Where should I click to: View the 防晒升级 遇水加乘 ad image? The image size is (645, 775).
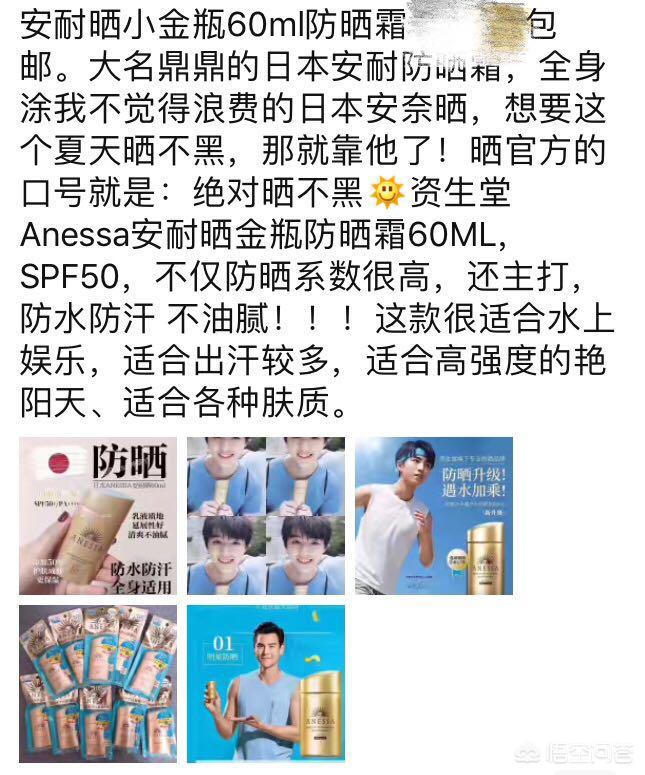[x=434, y=515]
